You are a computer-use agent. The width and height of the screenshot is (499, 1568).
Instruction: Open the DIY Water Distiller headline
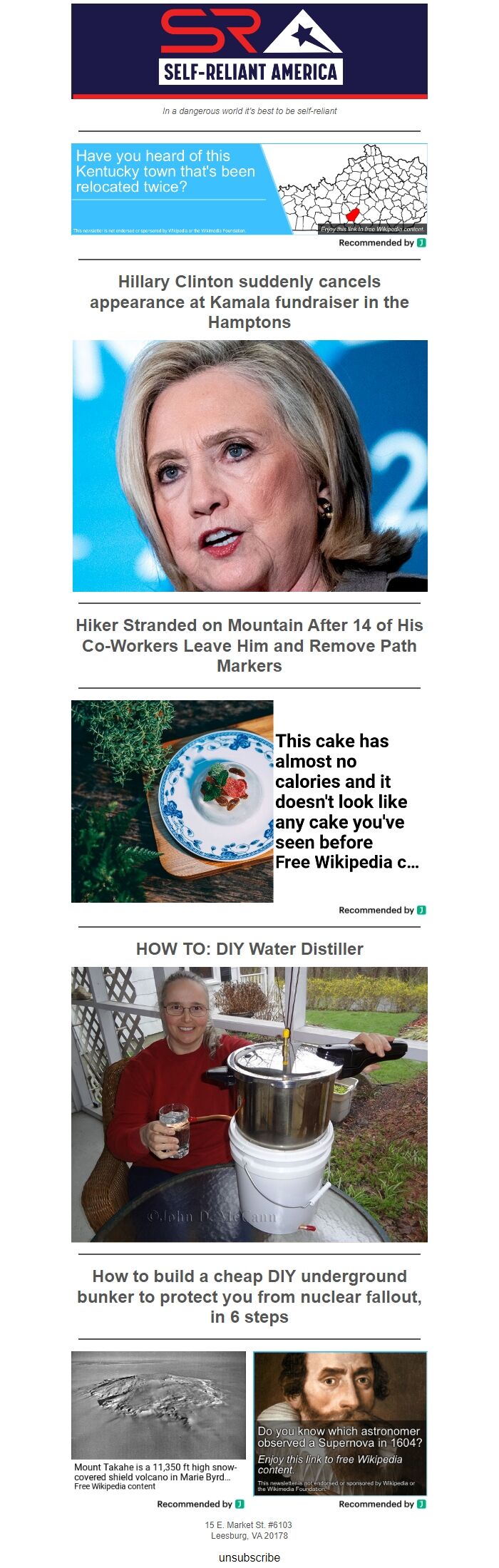pyautogui.click(x=249, y=949)
